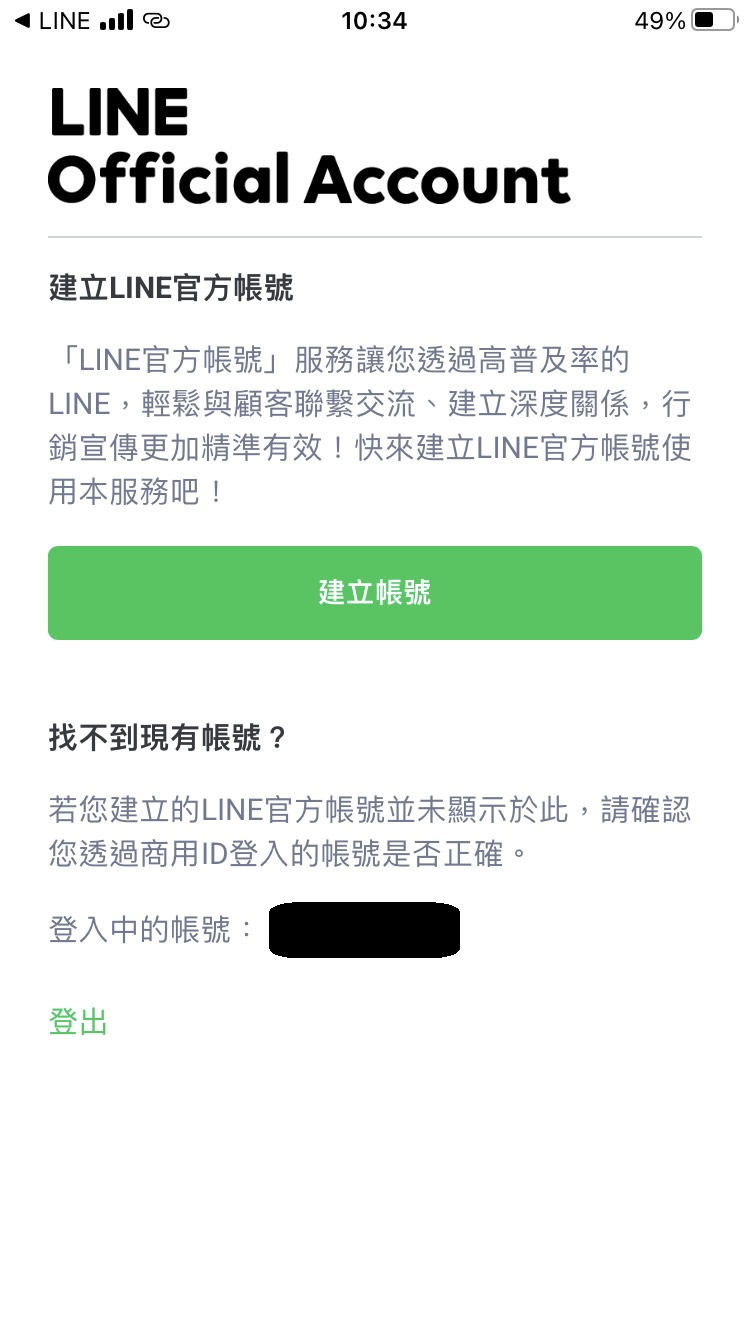Viewport: 750px width, 1334px height.
Task: Tap the green 建立帳號 button
Action: (x=374, y=592)
